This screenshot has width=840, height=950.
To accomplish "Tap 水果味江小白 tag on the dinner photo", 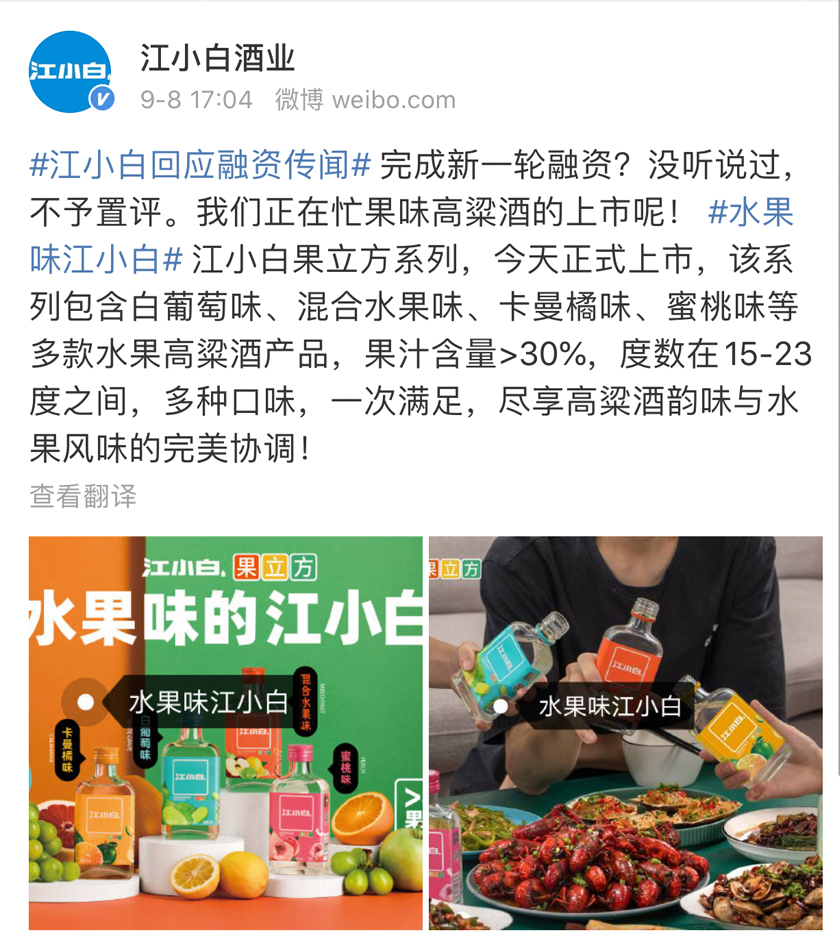I will pyautogui.click(x=609, y=706).
